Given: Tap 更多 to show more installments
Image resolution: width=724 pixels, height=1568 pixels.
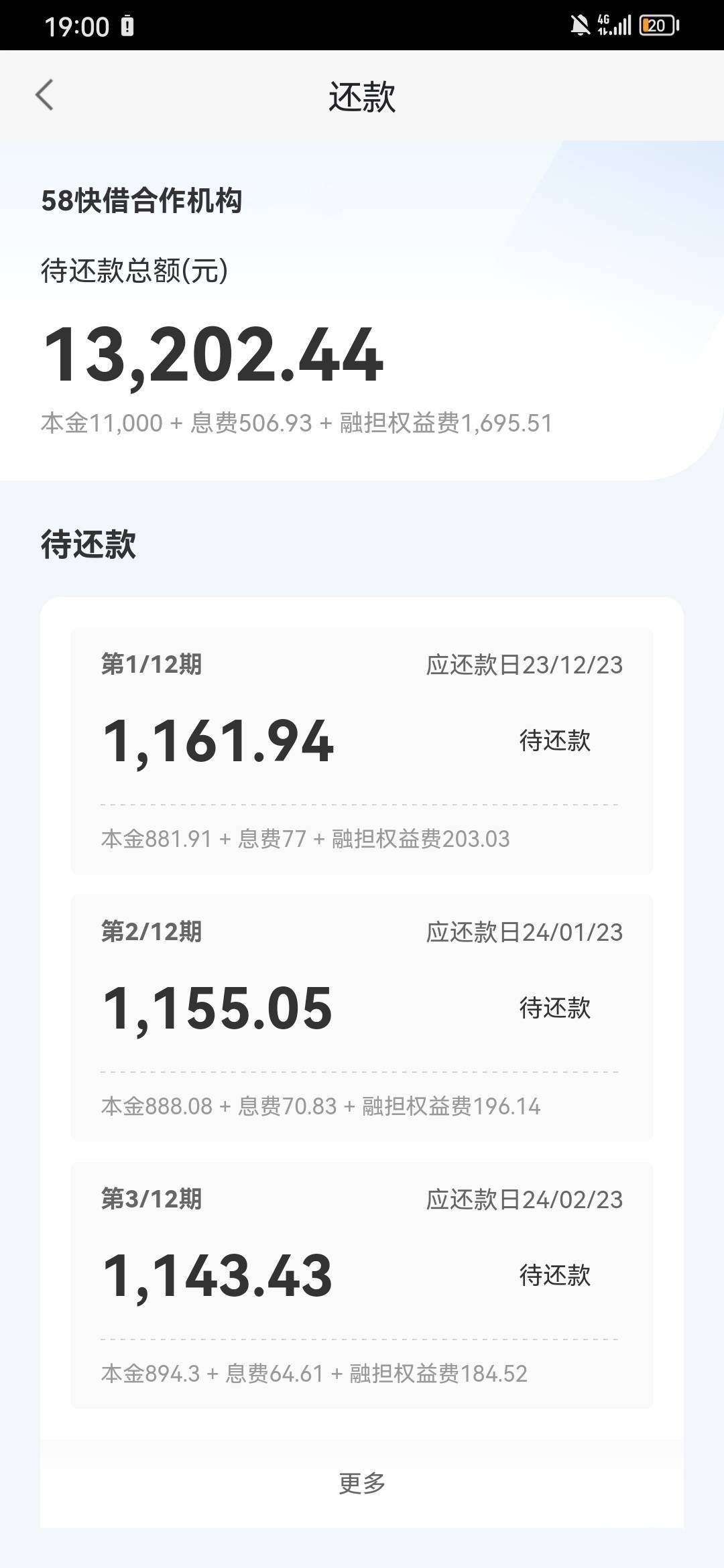Looking at the screenshot, I should pos(362,1484).
